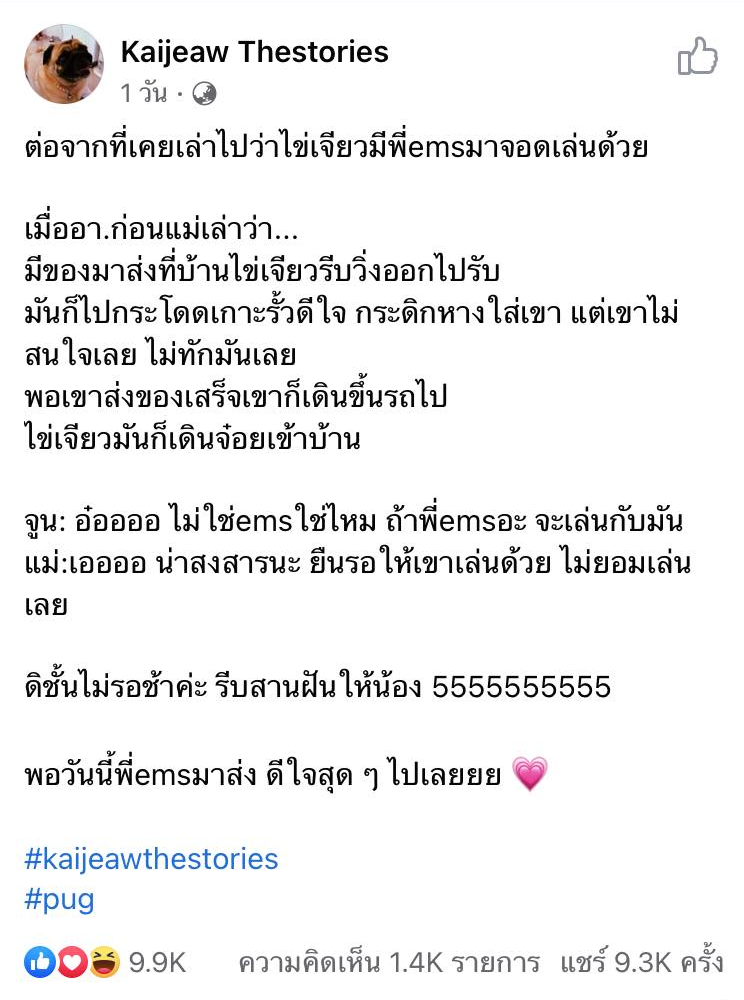Like the page with the thumbs-up icon
The width and height of the screenshot is (744, 1000).
point(697,56)
